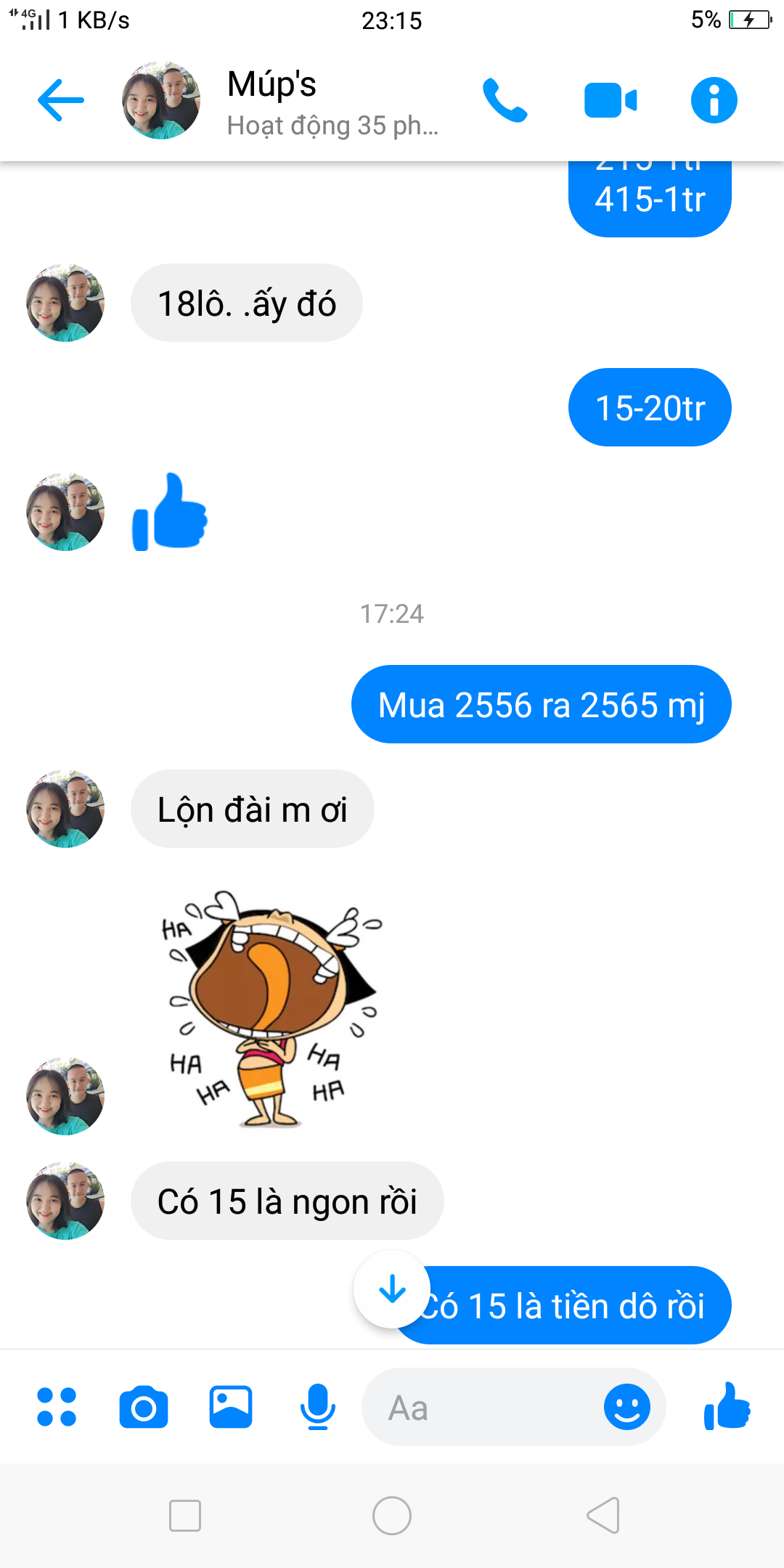The height and width of the screenshot is (1568, 784).
Task: Open recent apps with square button
Action: [185, 1516]
